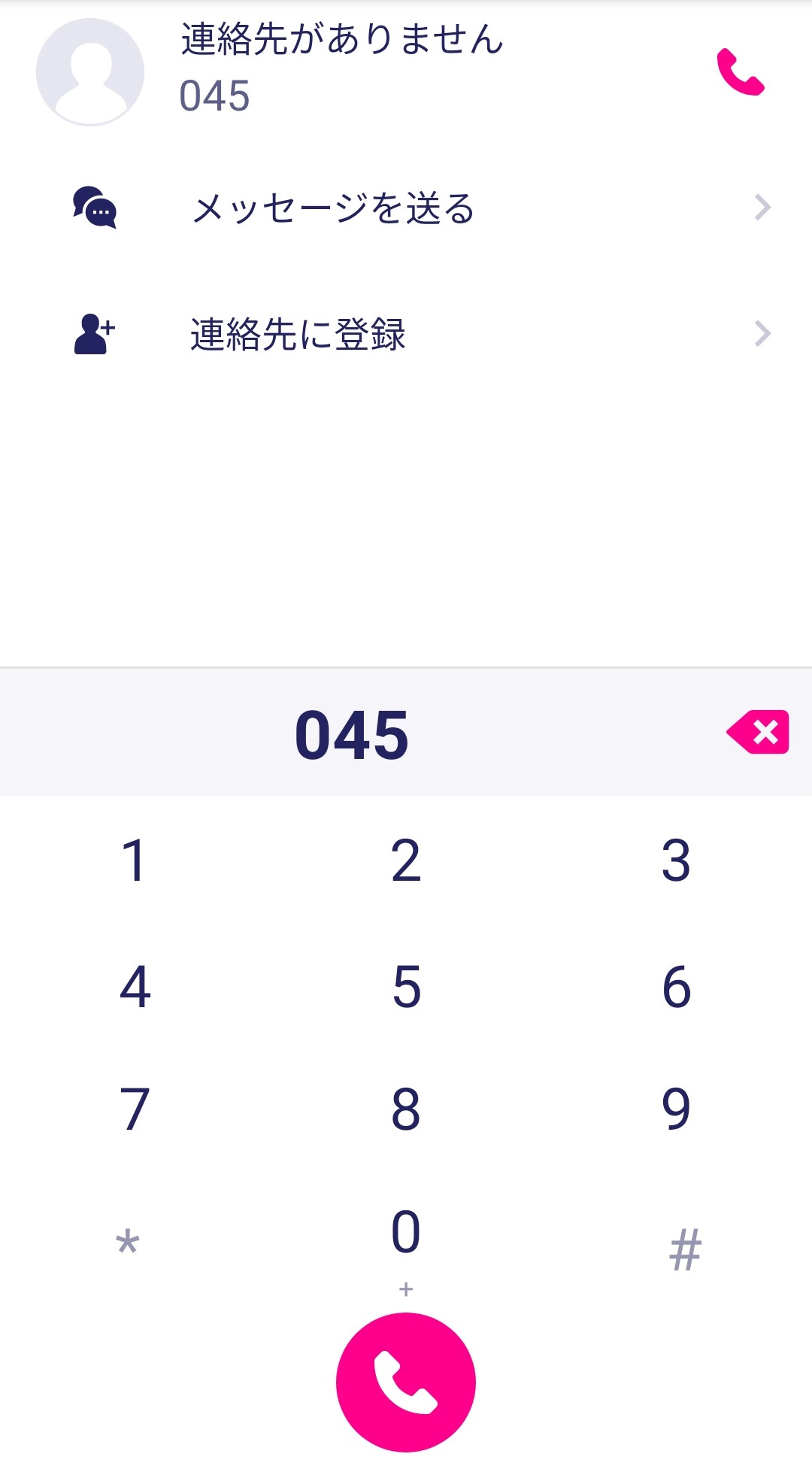
Task: Tap the 0 key on keypad
Action: pyautogui.click(x=406, y=1241)
